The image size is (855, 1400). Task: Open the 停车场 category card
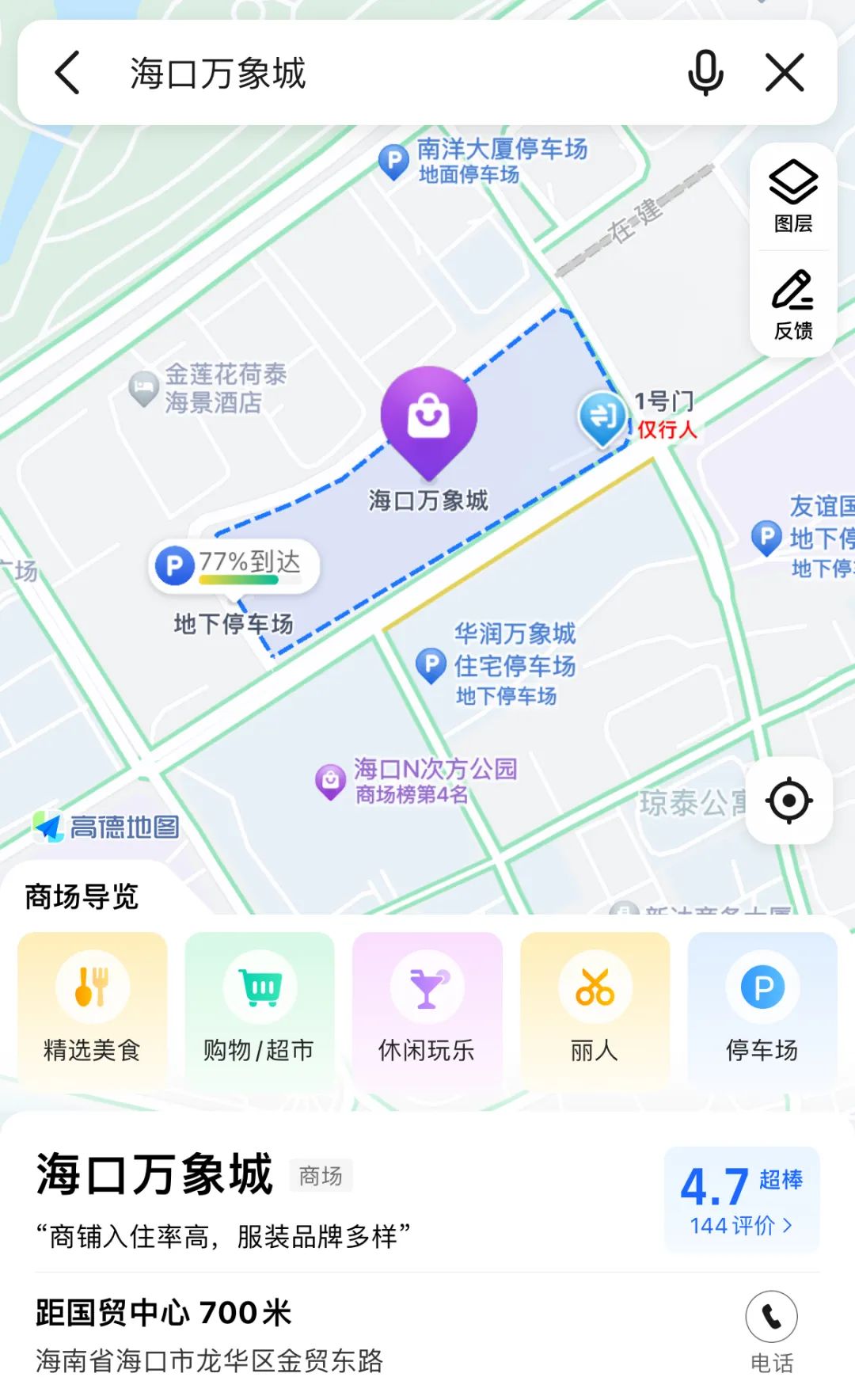(762, 1008)
